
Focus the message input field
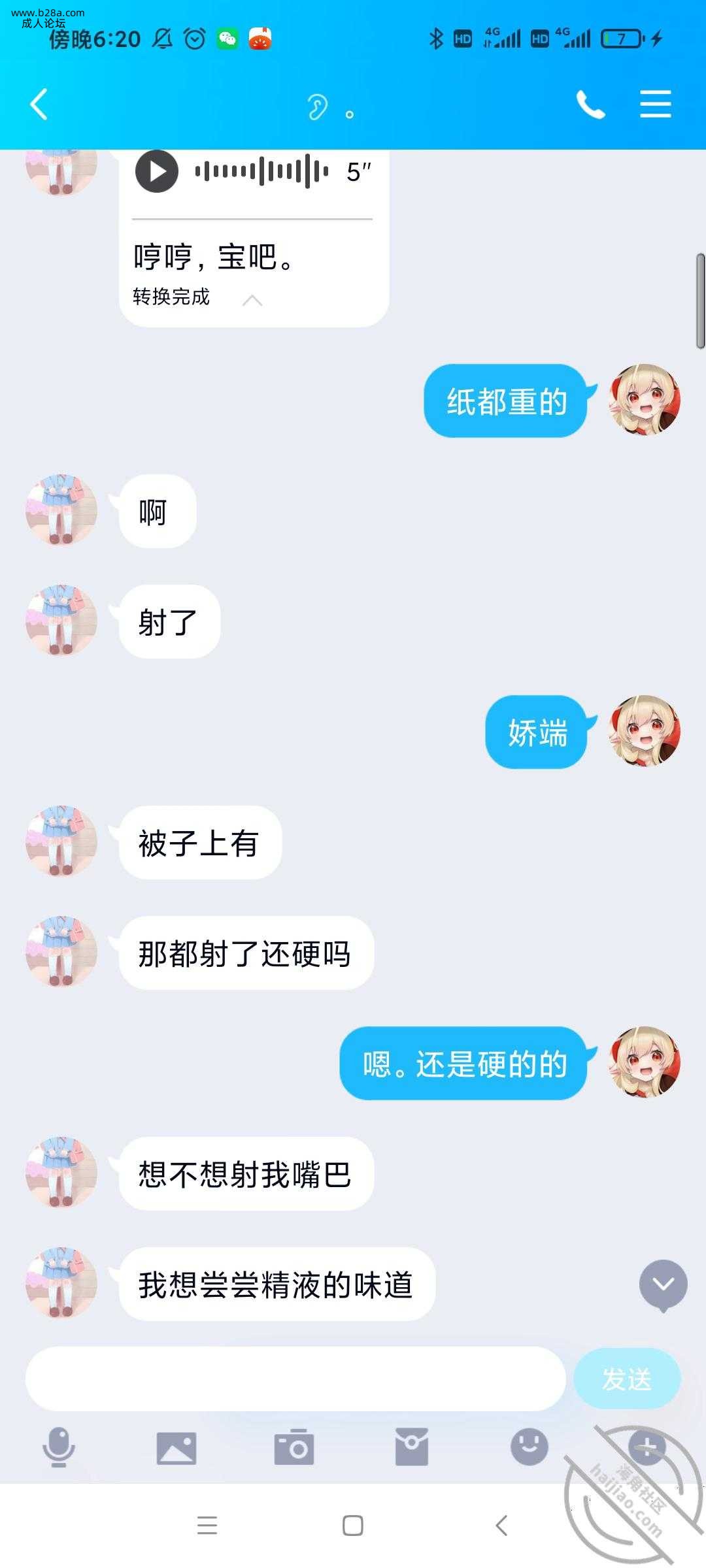click(294, 1379)
